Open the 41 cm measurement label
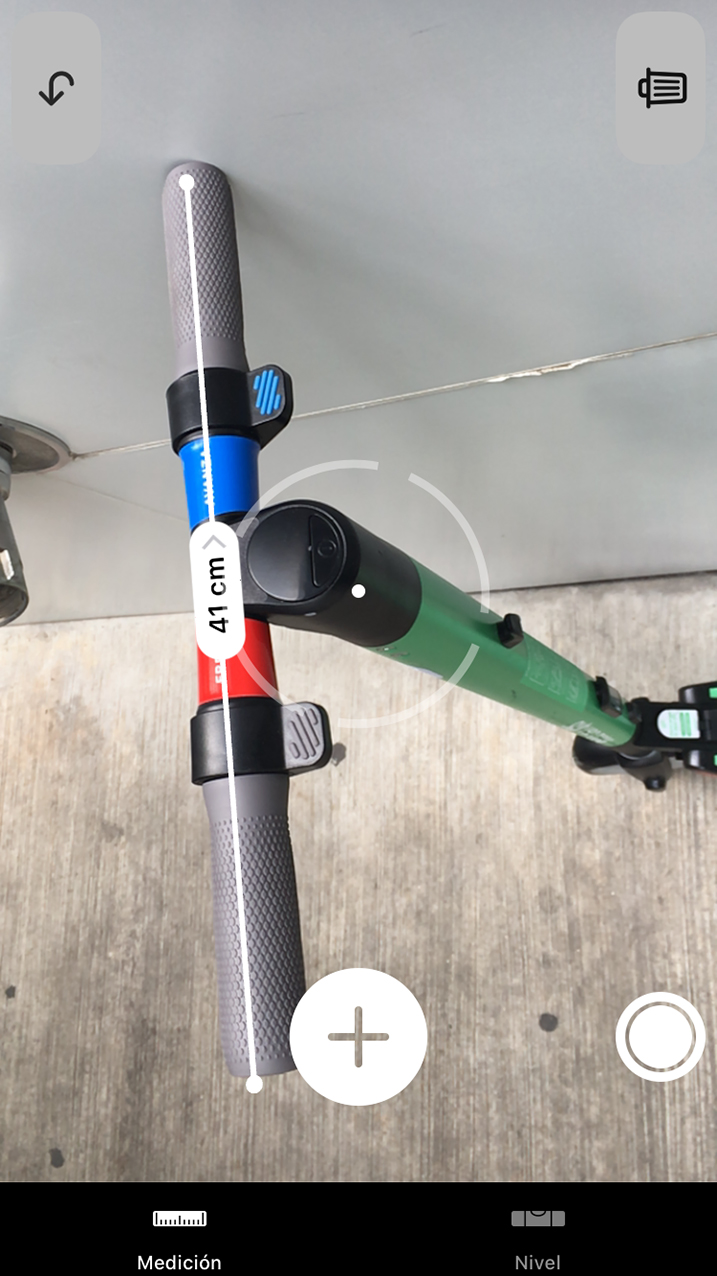 tap(219, 589)
